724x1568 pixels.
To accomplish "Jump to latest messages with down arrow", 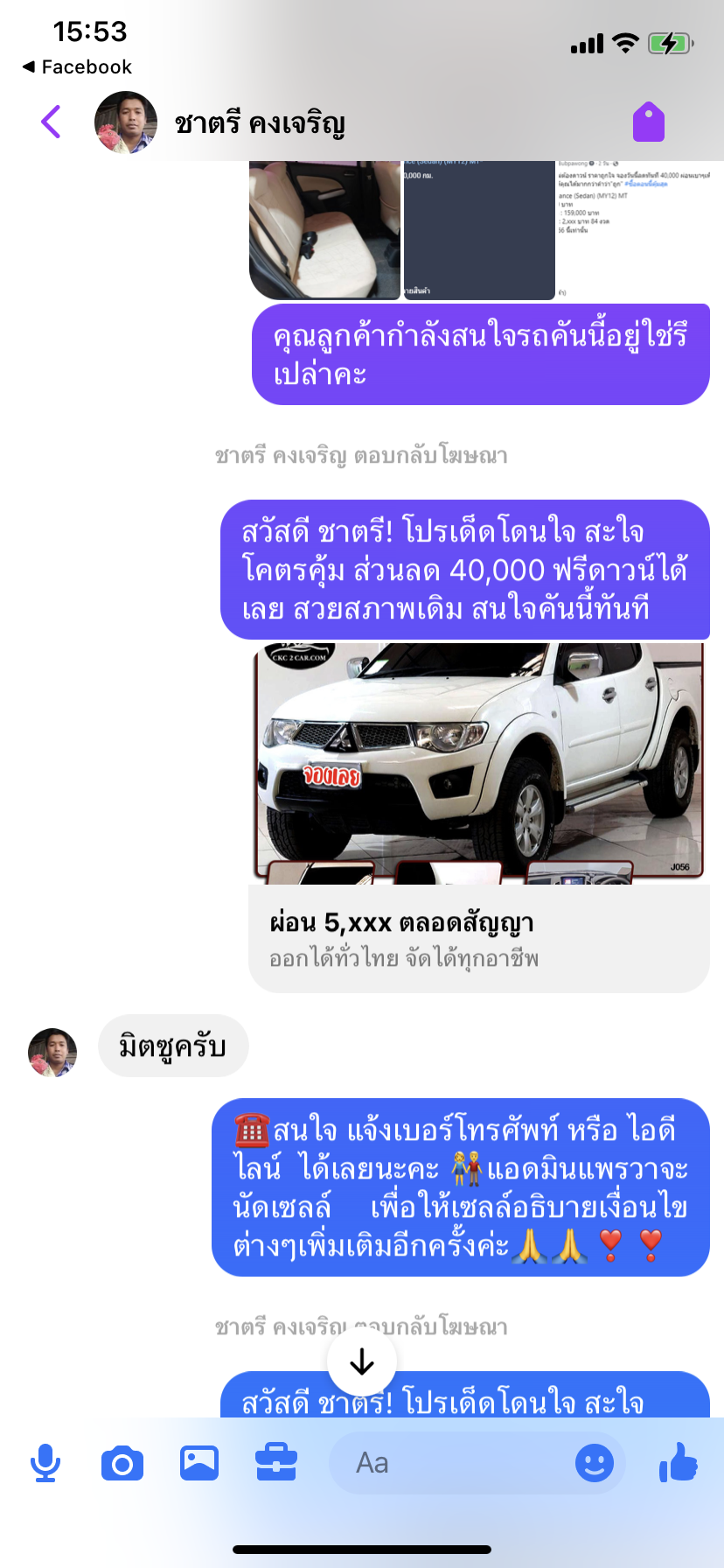I will [x=362, y=1362].
